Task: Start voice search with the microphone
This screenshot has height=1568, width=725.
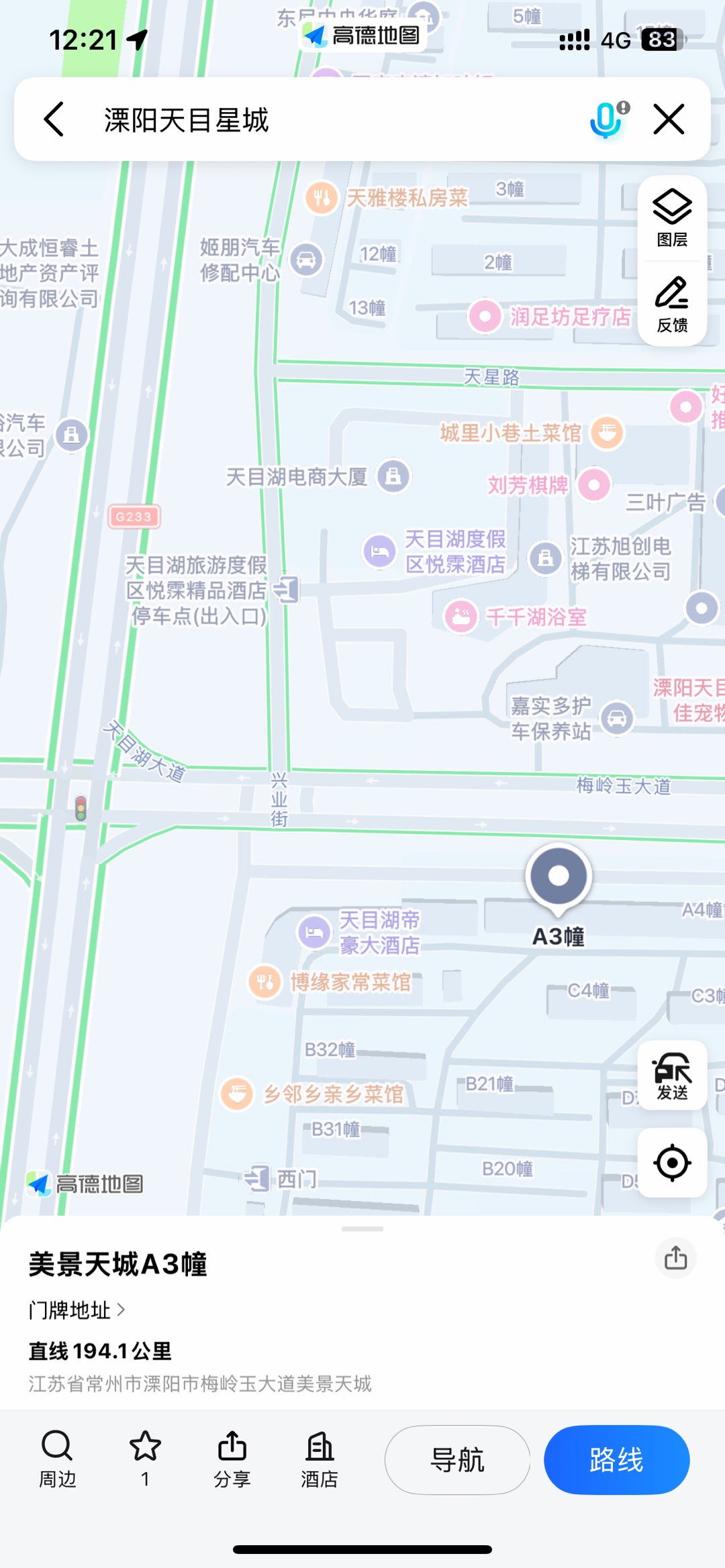Action: 608,119
